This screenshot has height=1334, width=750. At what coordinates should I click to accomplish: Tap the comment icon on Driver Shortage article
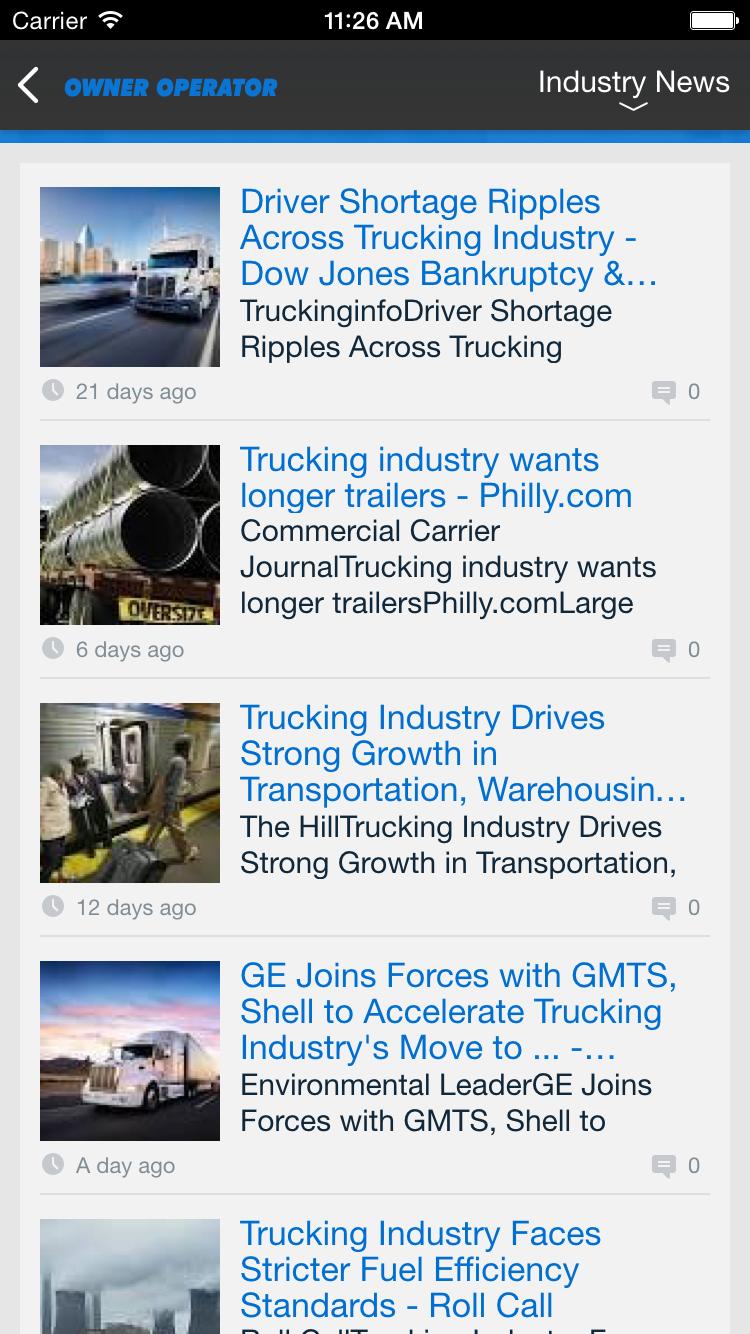664,392
